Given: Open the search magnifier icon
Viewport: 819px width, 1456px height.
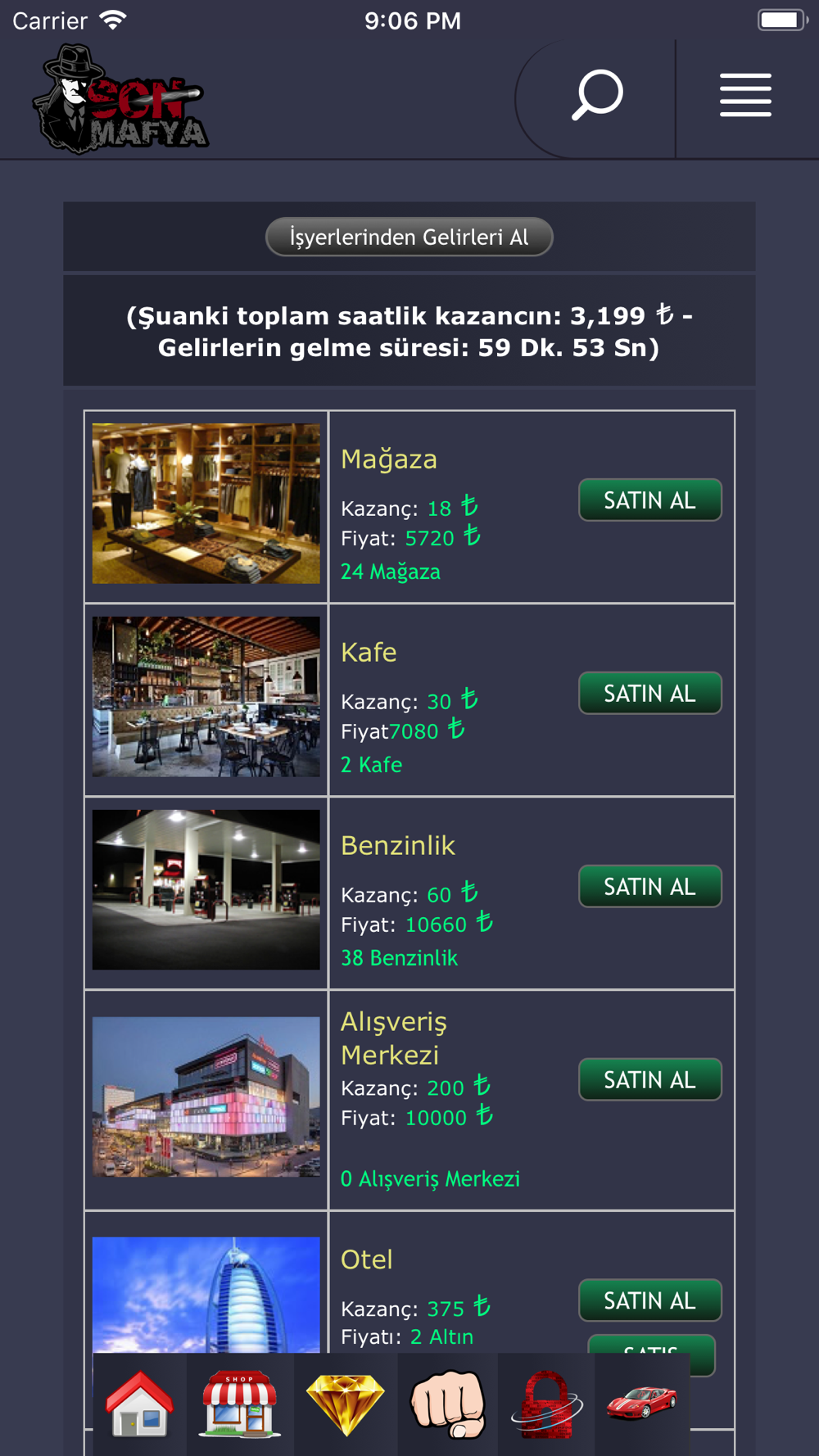Looking at the screenshot, I should point(597,96).
